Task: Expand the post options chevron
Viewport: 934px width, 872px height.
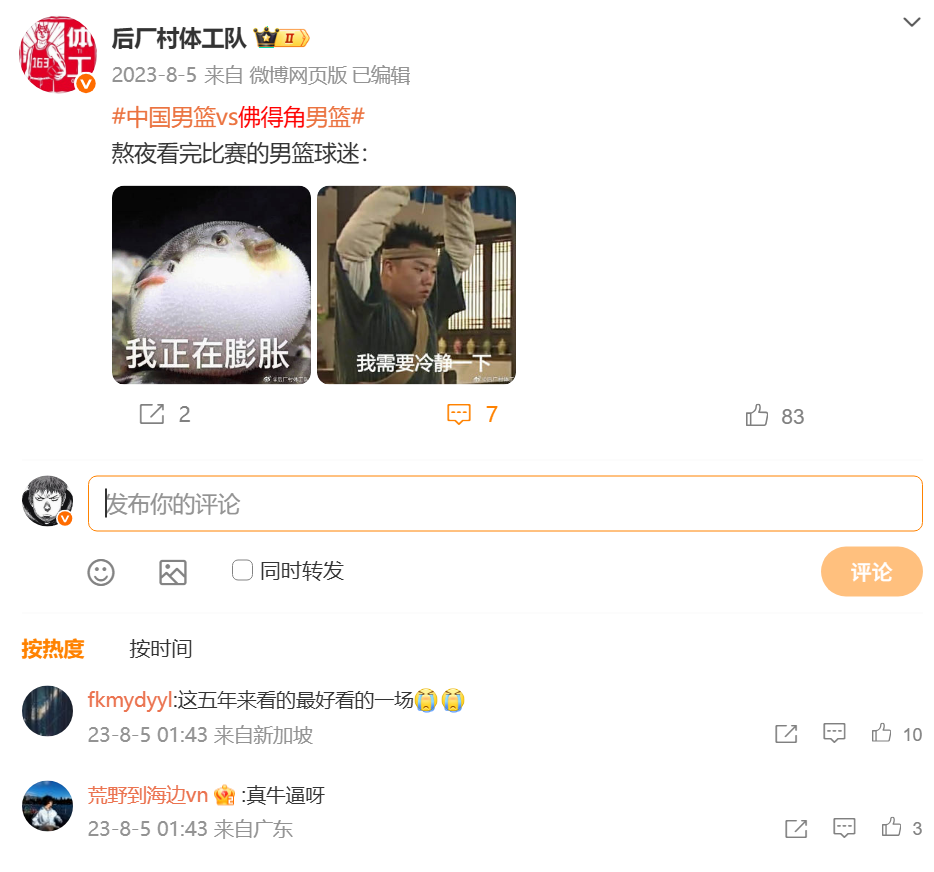Action: 911,22
